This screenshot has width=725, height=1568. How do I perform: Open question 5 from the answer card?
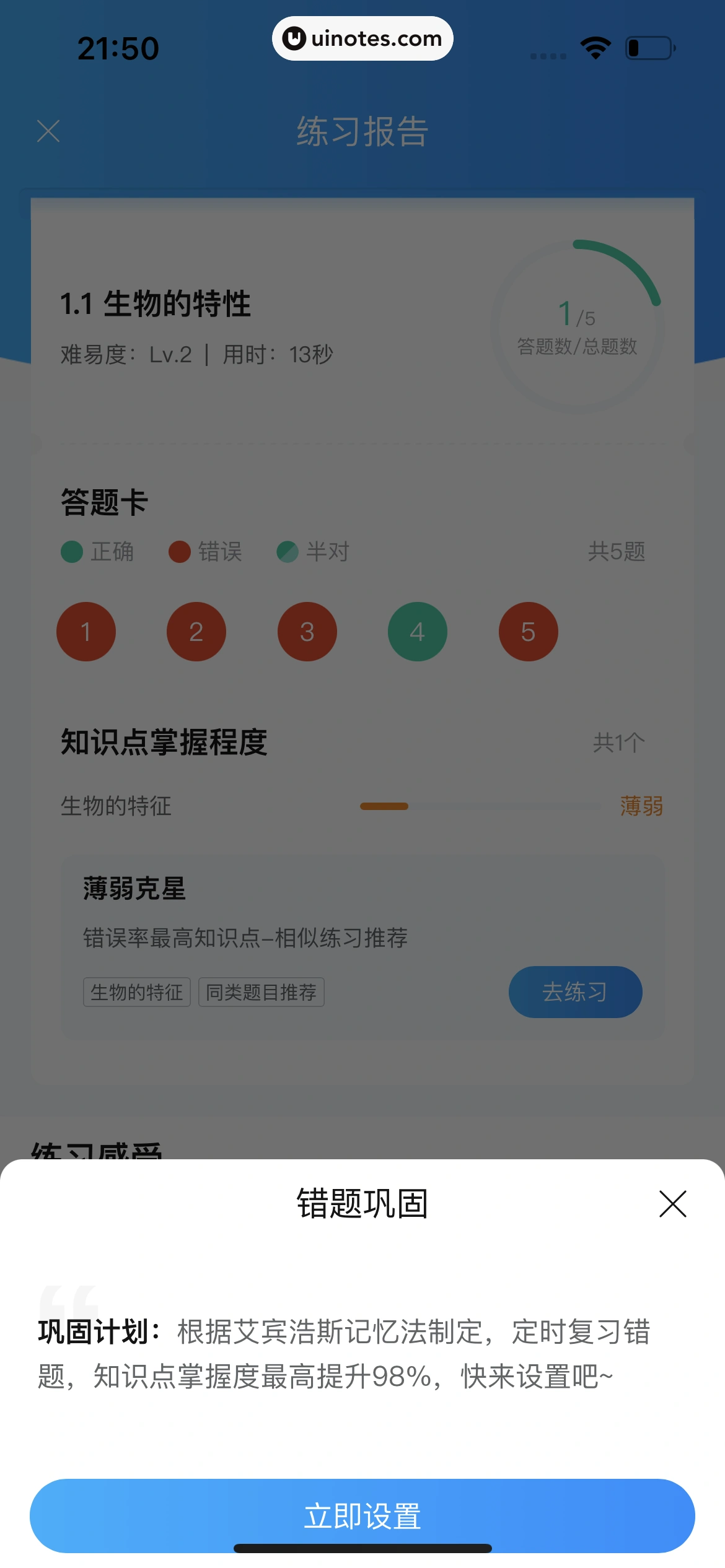point(527,631)
